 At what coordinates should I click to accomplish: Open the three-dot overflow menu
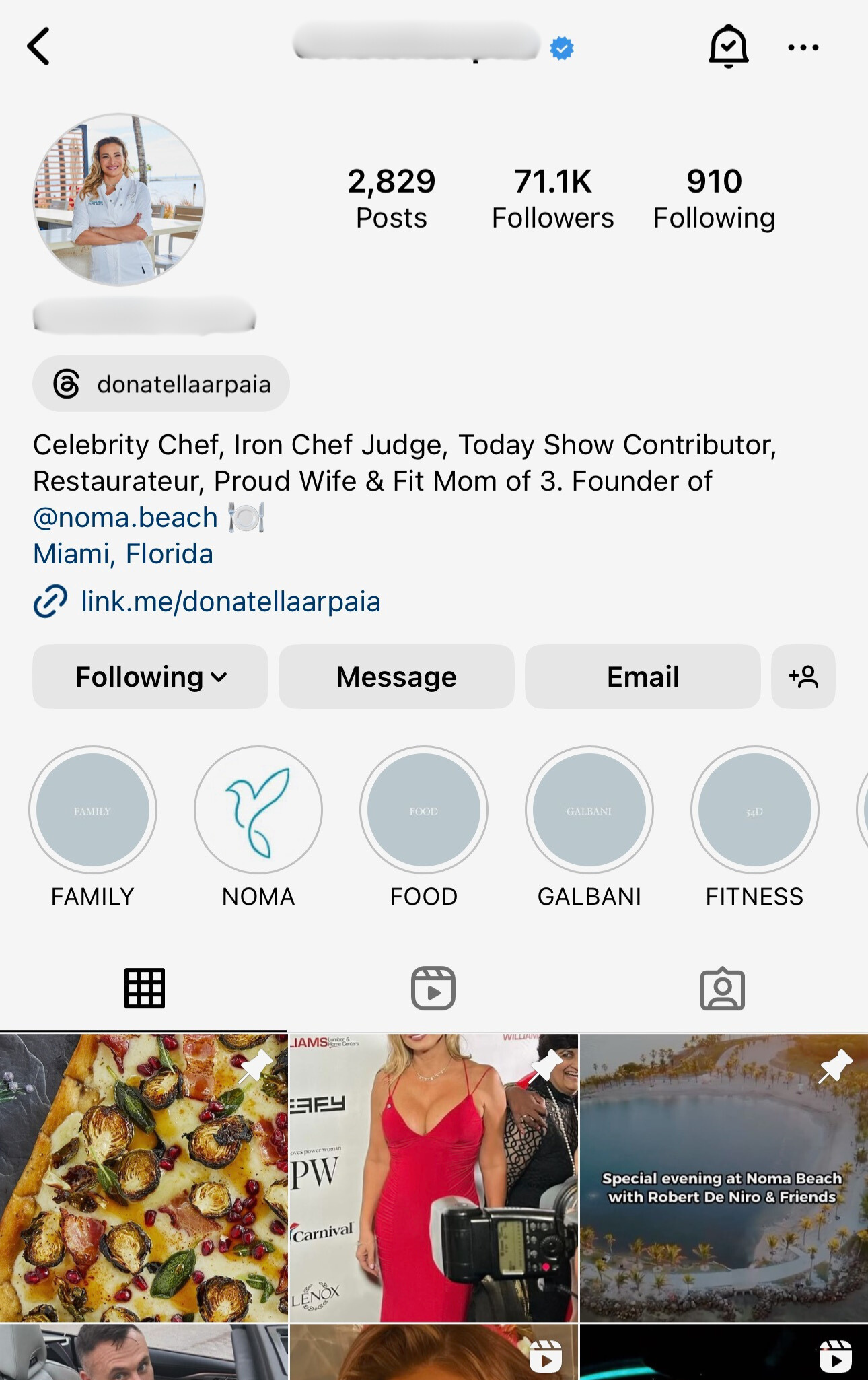(x=803, y=48)
